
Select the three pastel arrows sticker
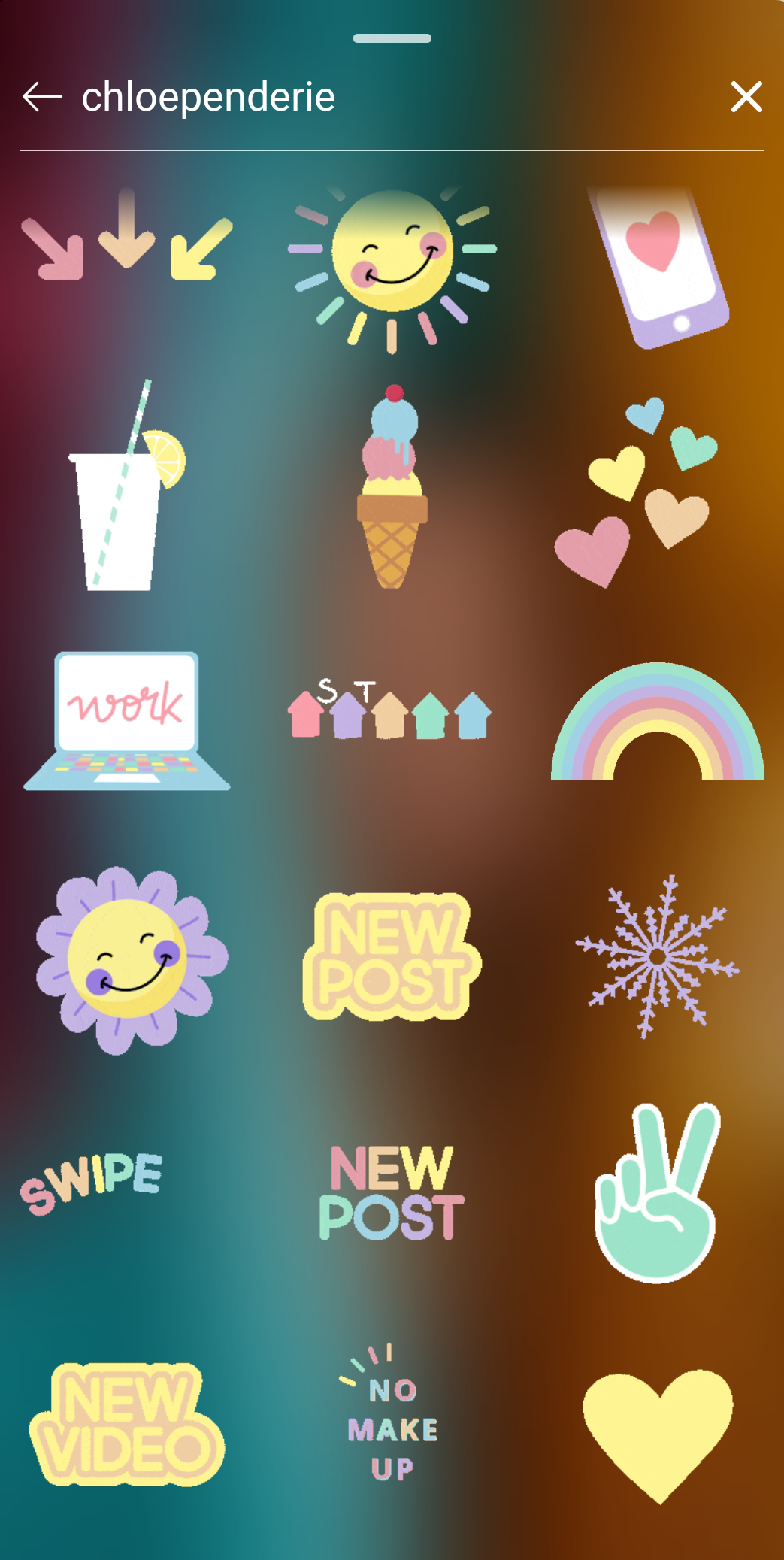click(x=126, y=239)
